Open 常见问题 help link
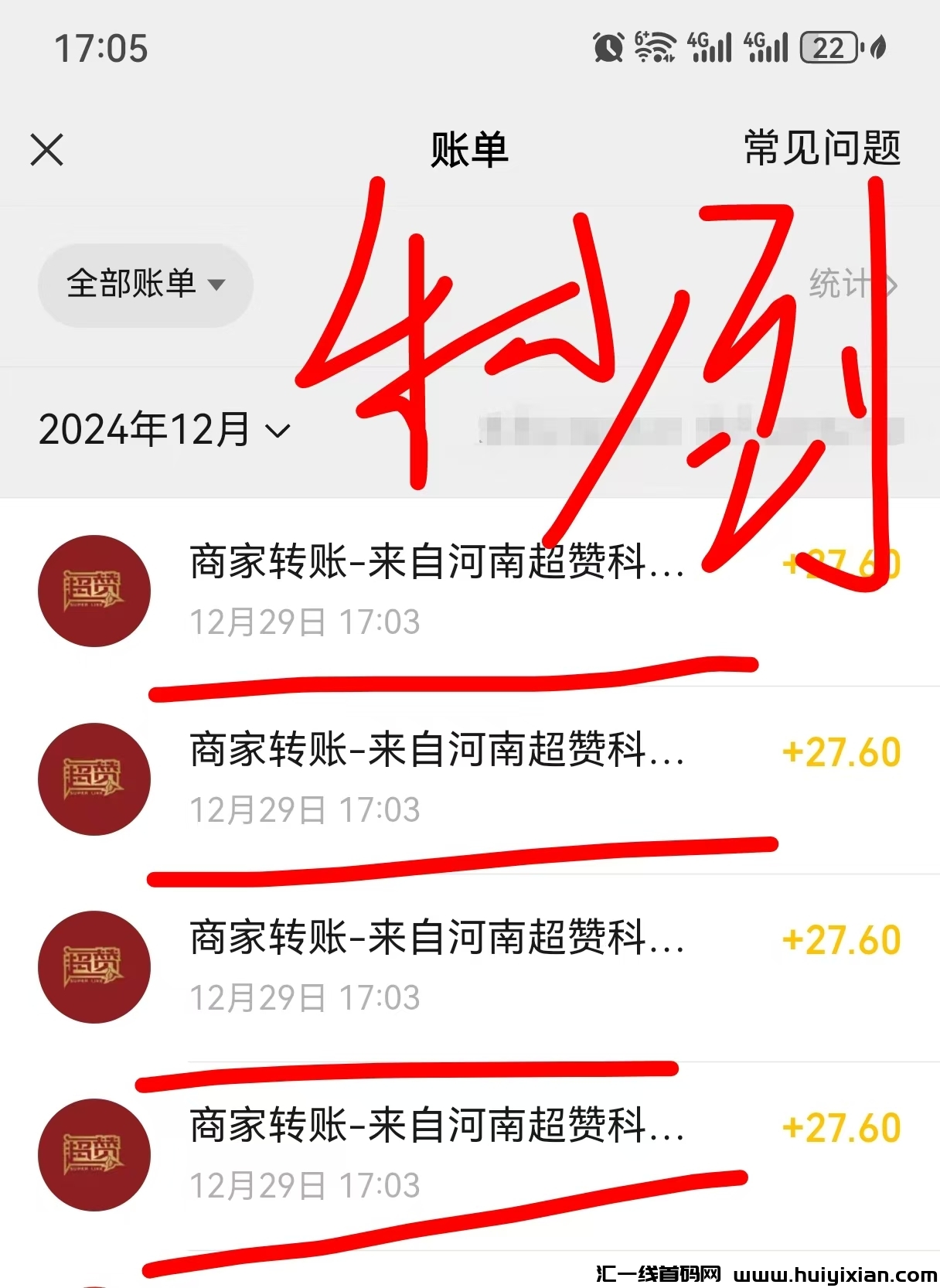The image size is (940, 1288). click(x=822, y=148)
